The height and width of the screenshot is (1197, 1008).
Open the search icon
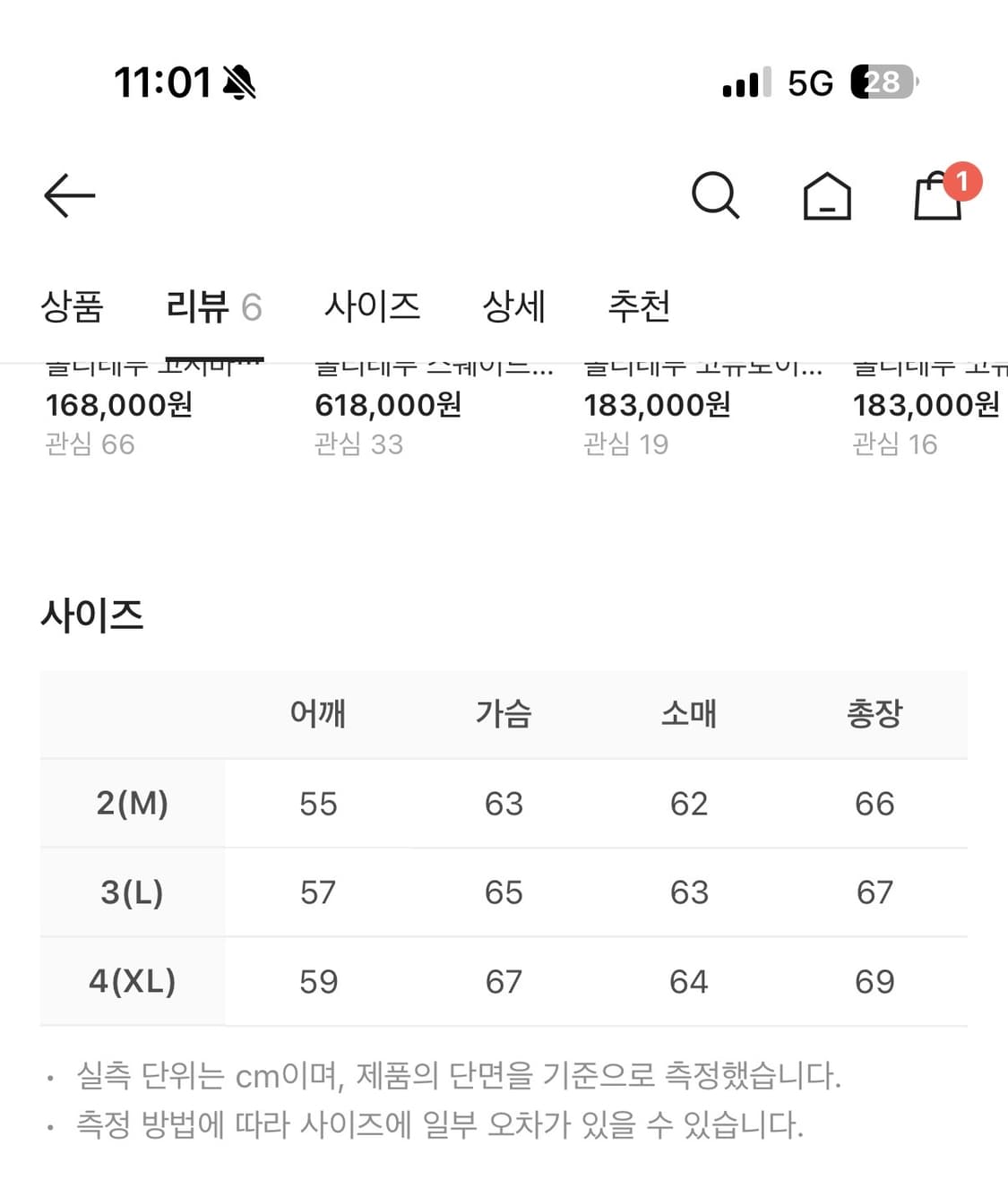[x=716, y=195]
